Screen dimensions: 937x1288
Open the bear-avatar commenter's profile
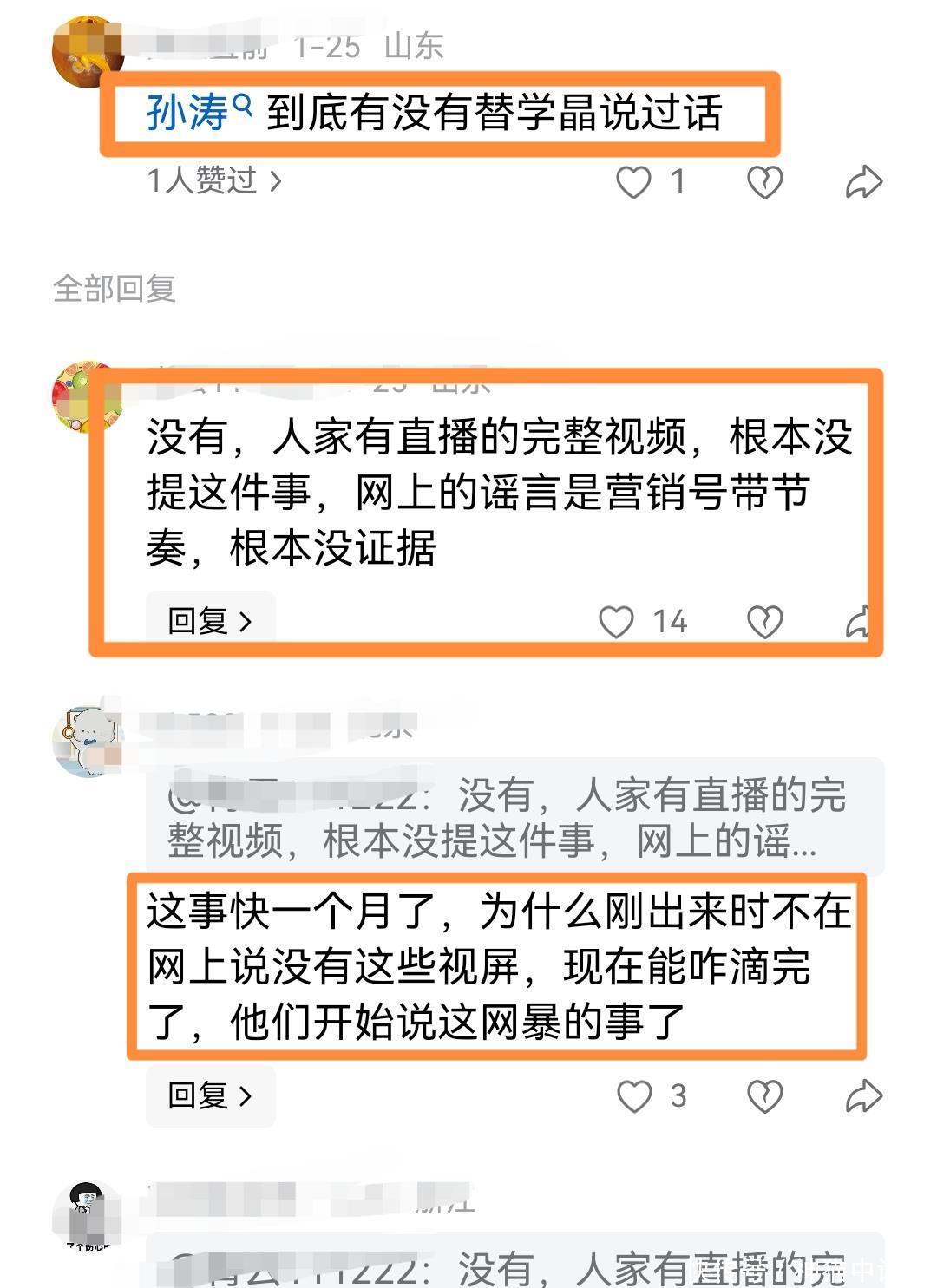(x=87, y=742)
